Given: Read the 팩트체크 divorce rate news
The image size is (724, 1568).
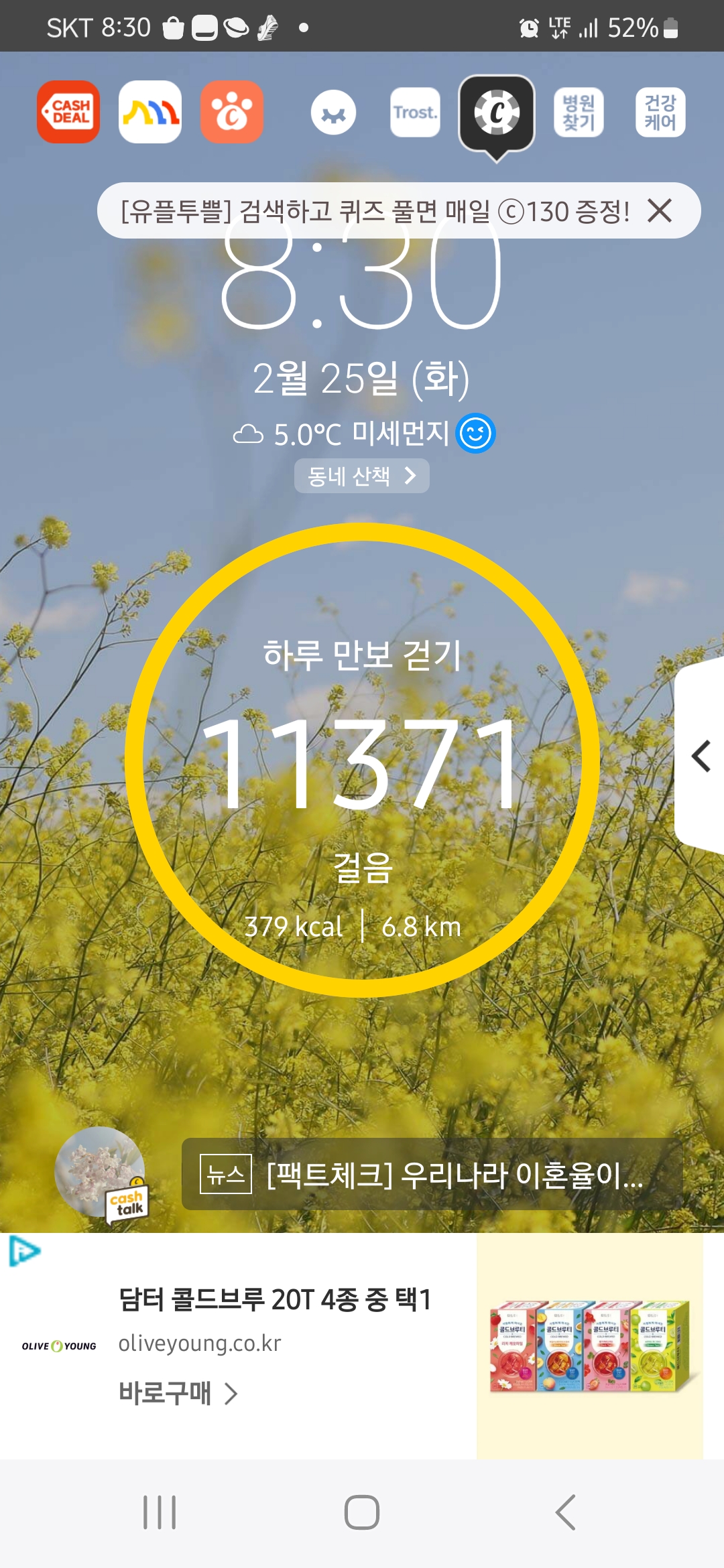Looking at the screenshot, I should pos(432,1174).
